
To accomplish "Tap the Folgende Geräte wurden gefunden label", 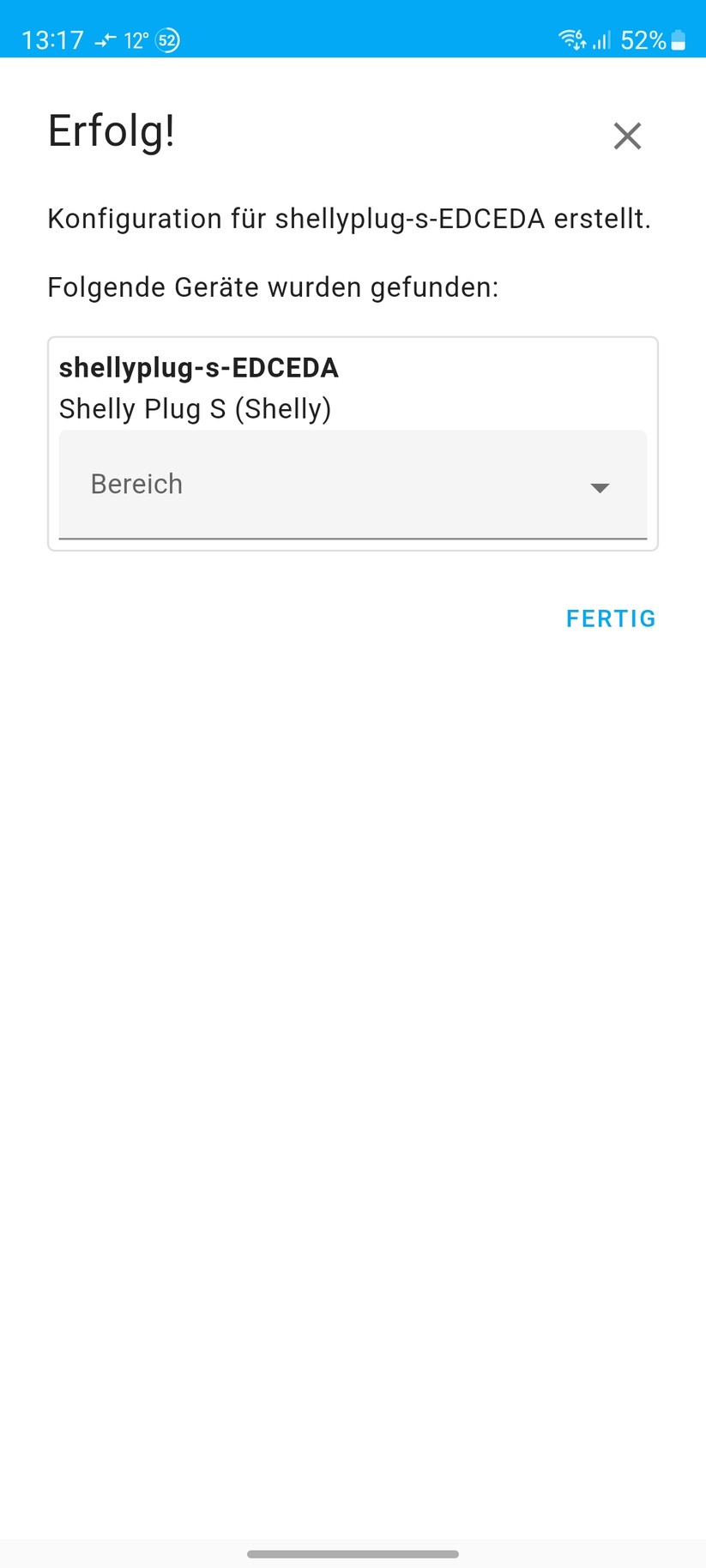I will point(275,287).
